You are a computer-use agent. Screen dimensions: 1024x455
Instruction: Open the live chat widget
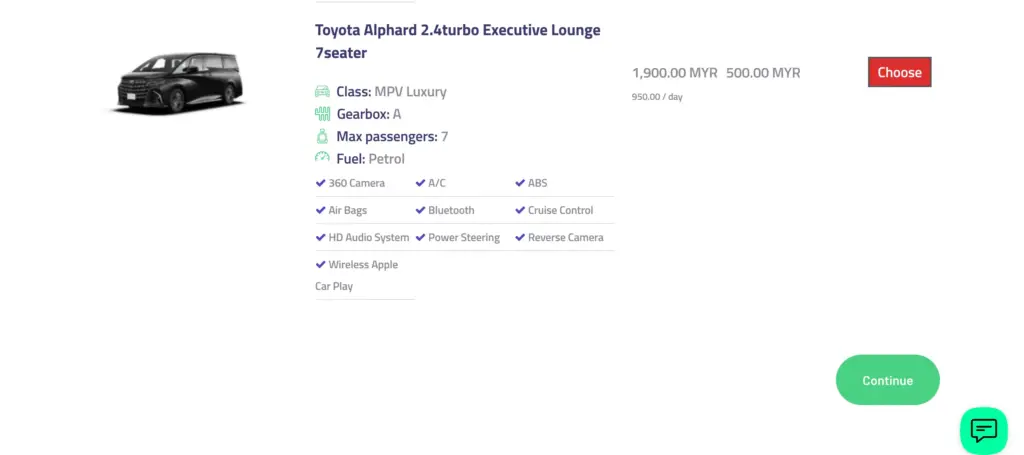point(983,430)
